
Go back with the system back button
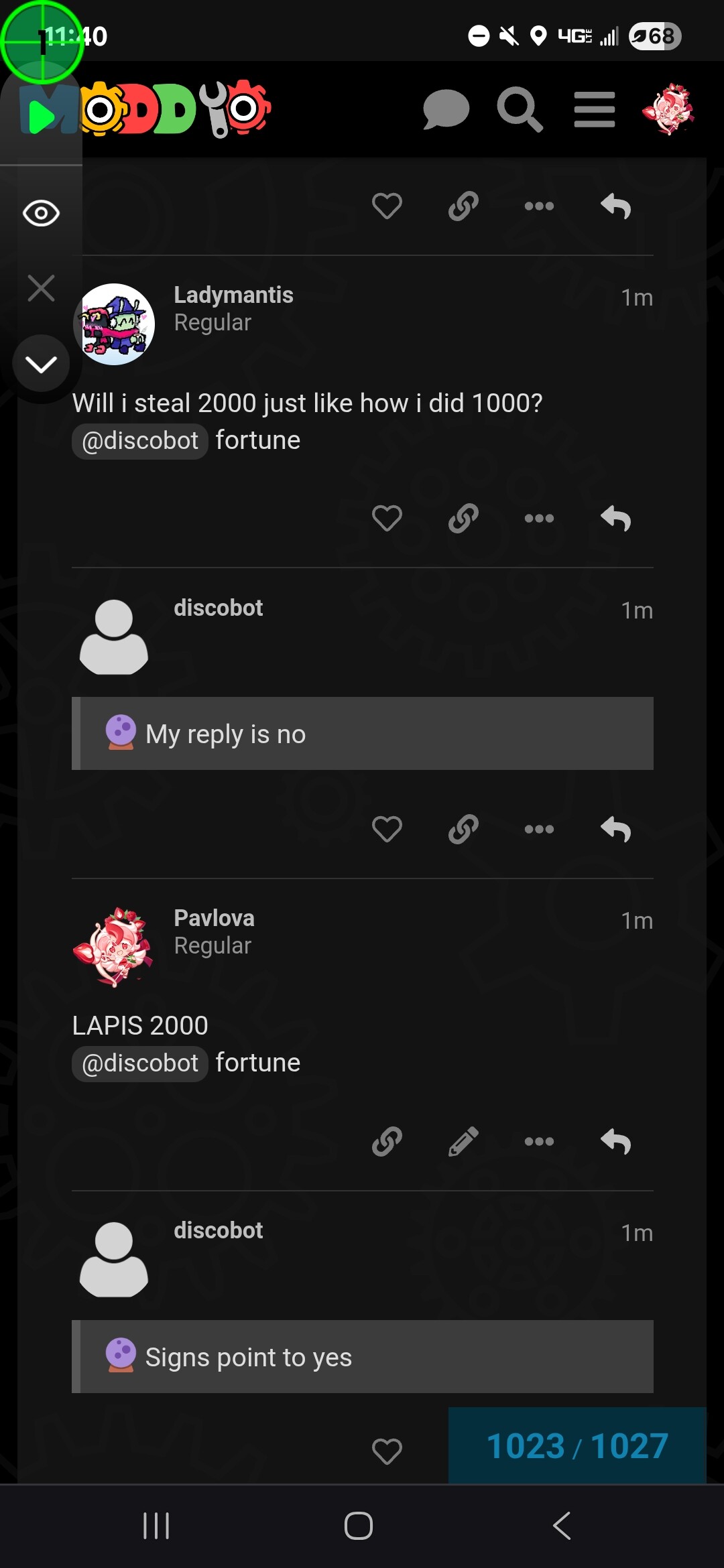click(x=562, y=1526)
